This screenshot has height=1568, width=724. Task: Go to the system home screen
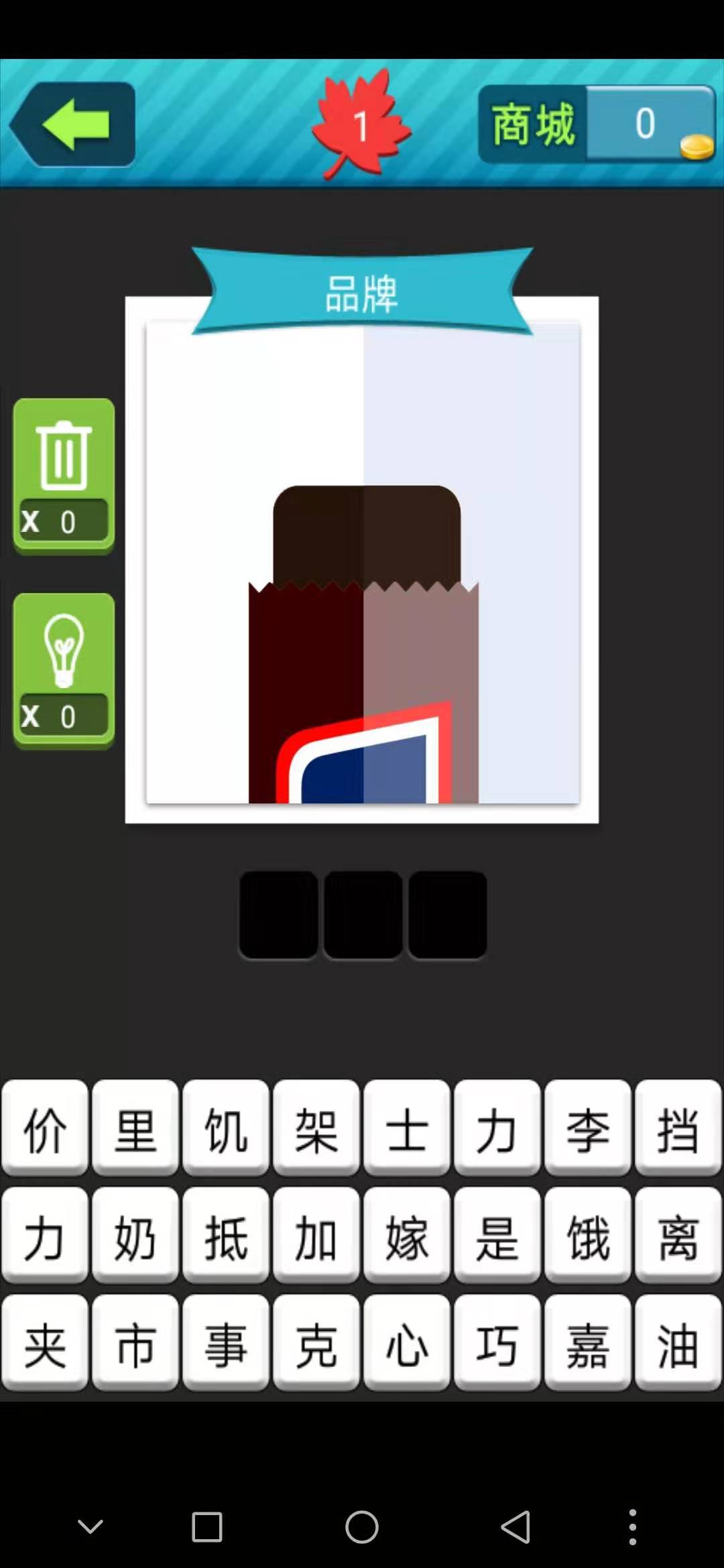coord(362,1528)
